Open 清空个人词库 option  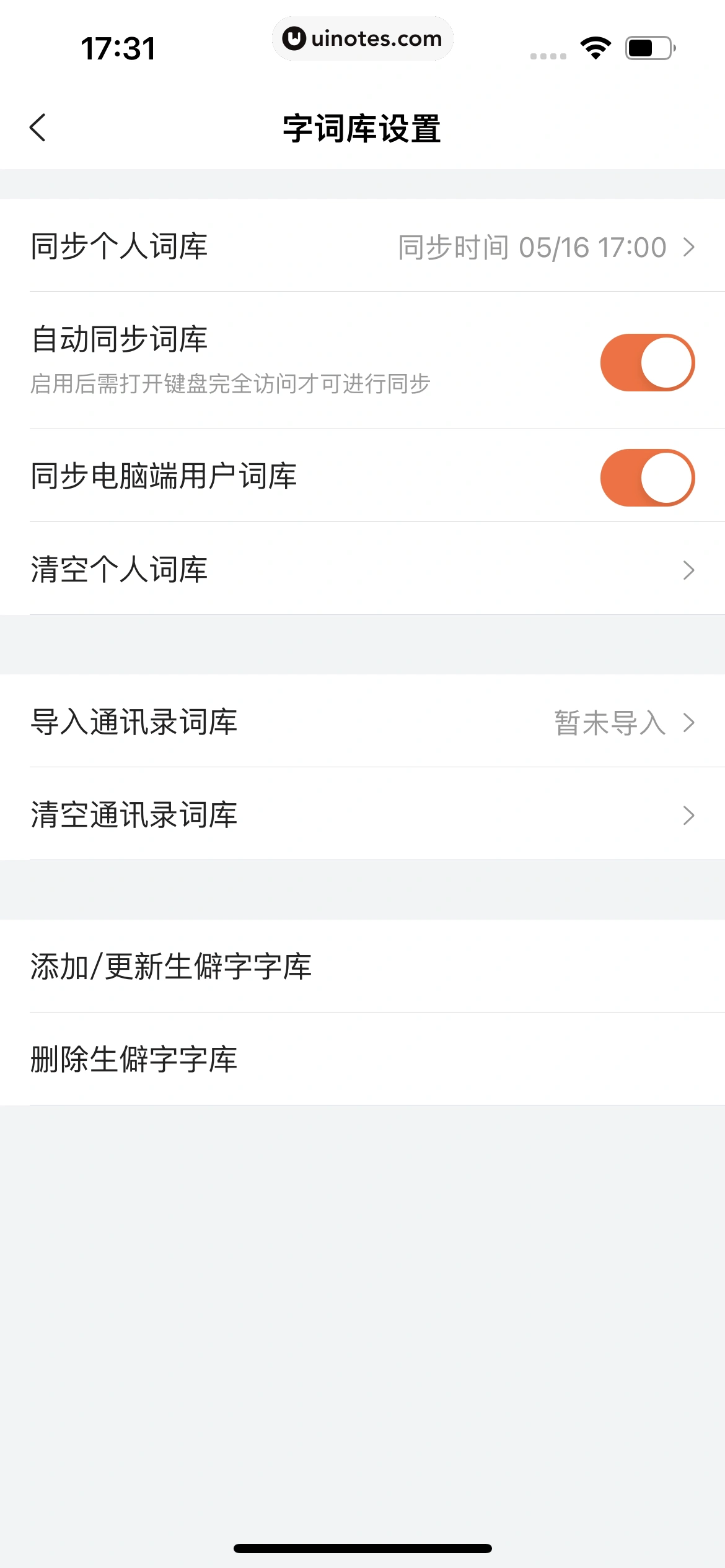[362, 569]
